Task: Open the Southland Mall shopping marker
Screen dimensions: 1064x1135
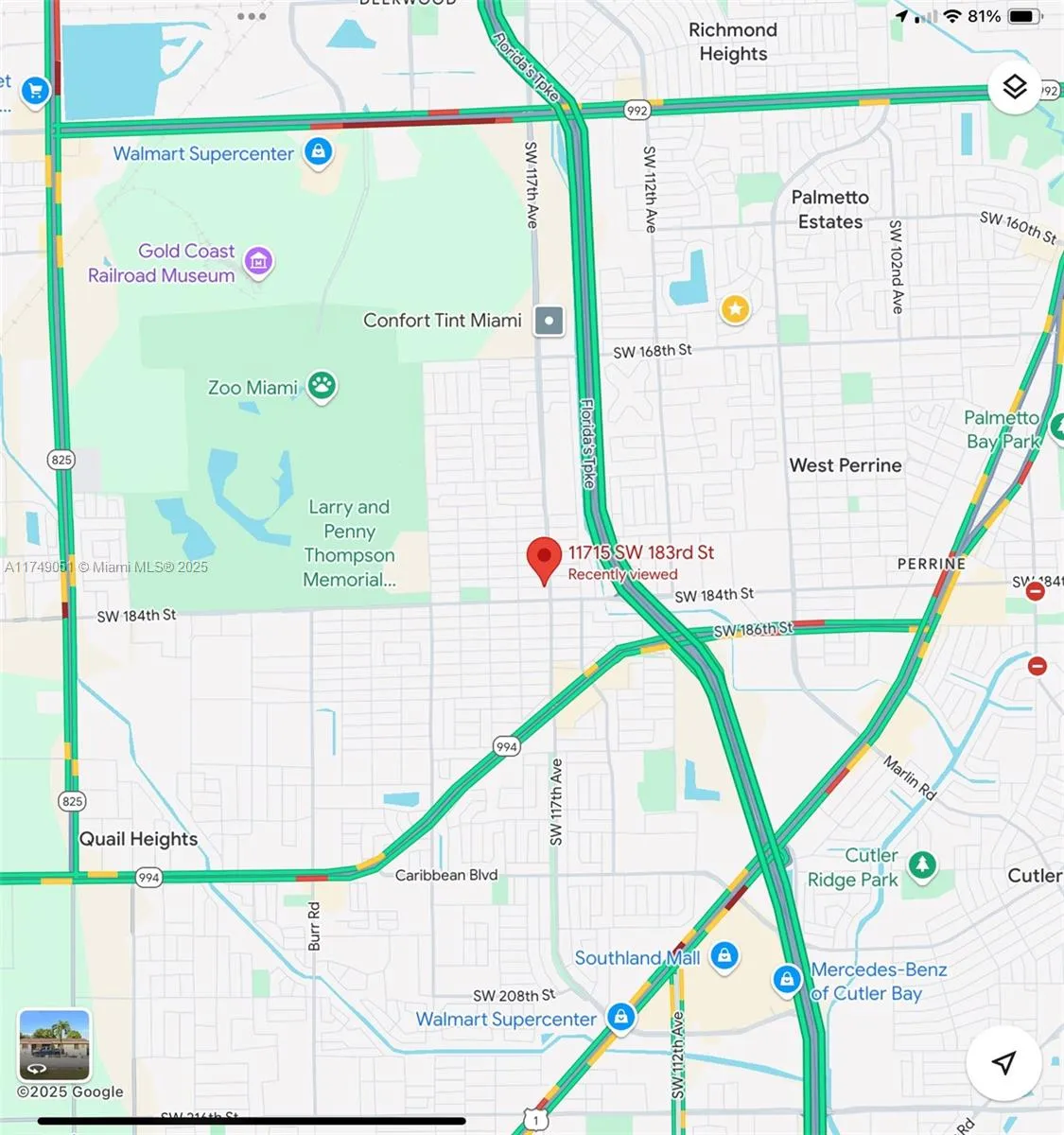Action: [724, 956]
